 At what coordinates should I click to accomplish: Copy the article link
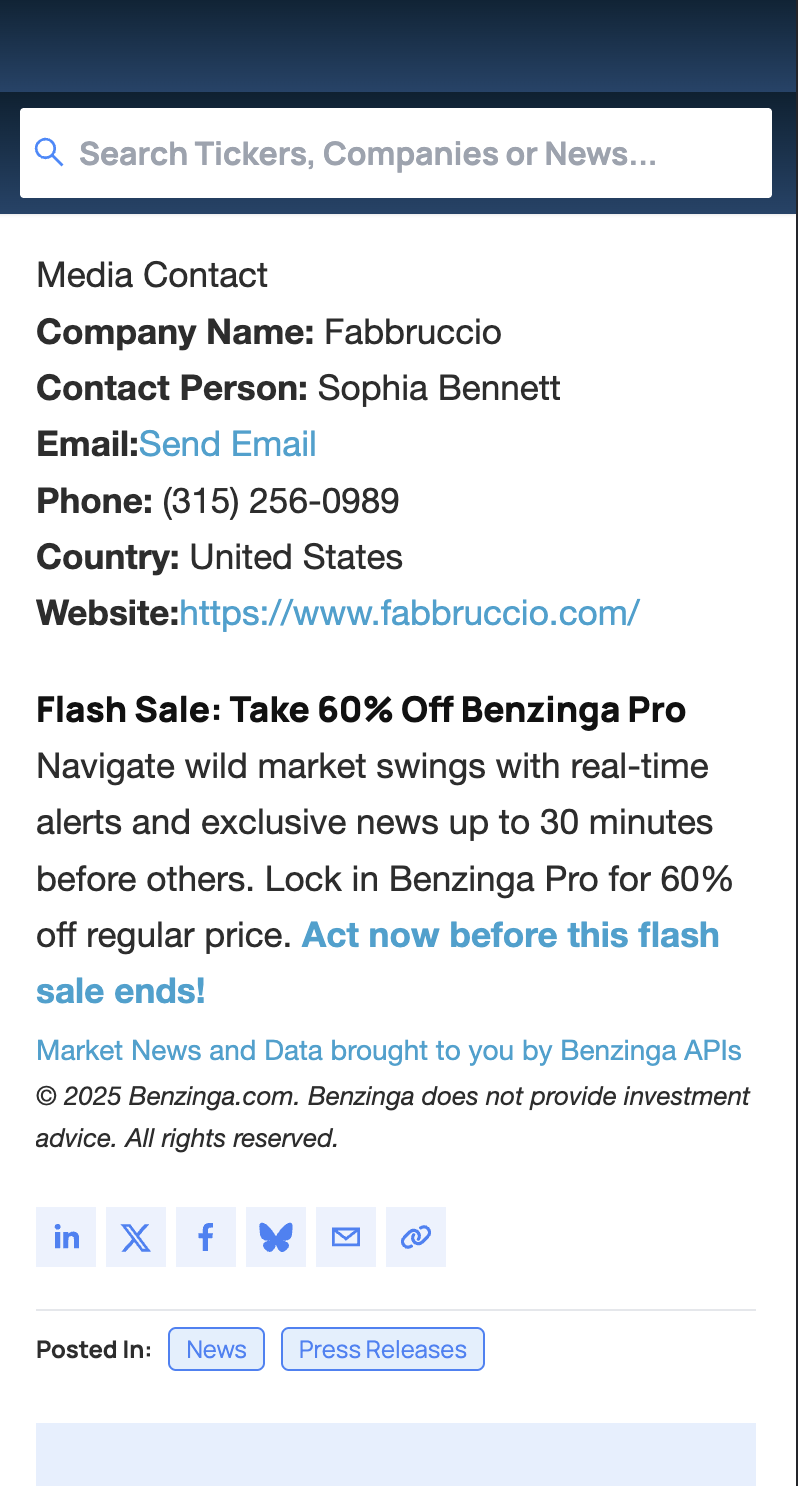click(416, 1237)
